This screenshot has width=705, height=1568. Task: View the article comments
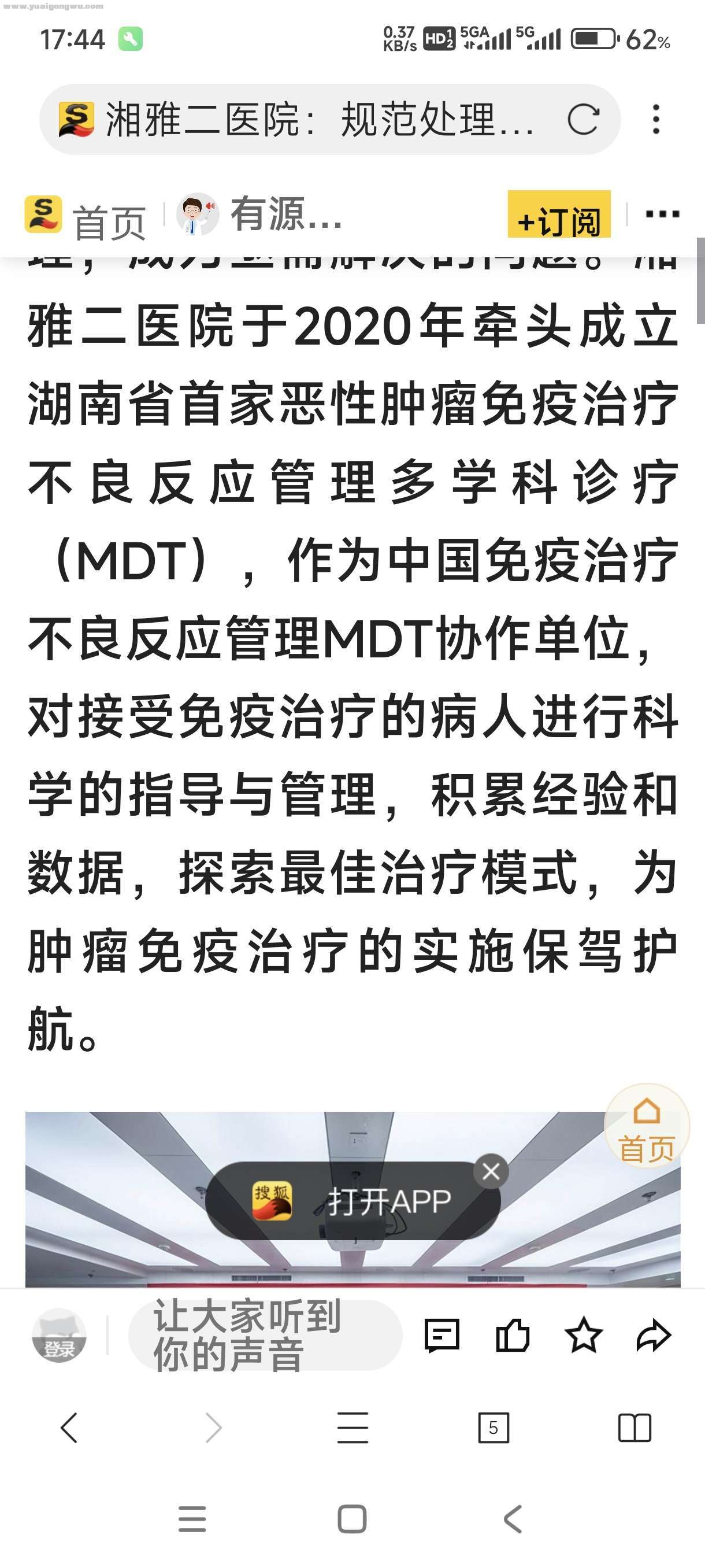pos(441,1336)
